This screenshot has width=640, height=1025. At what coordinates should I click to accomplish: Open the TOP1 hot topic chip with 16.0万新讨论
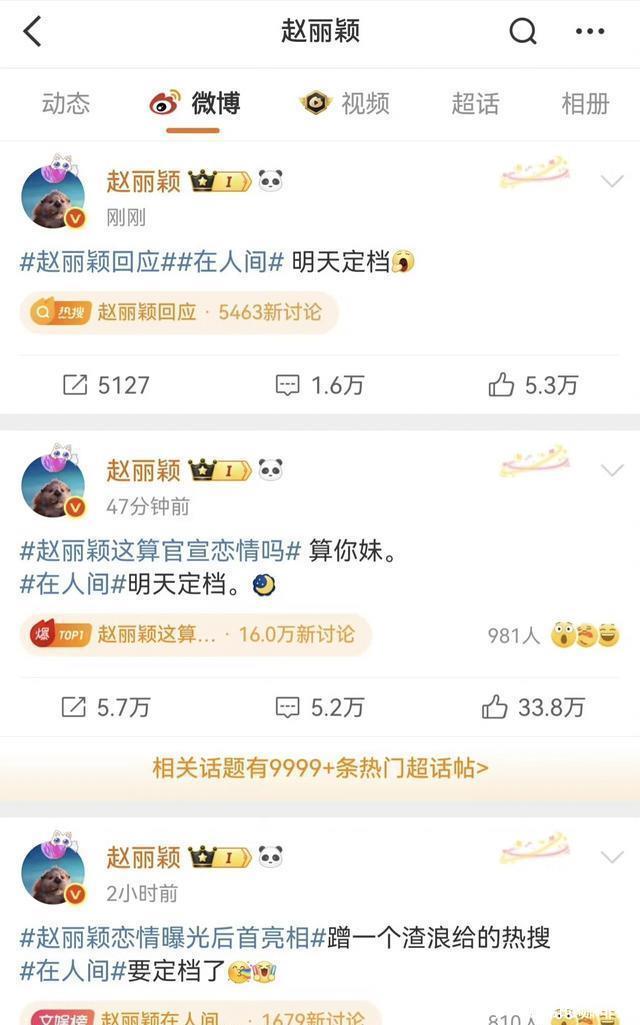tap(195, 634)
